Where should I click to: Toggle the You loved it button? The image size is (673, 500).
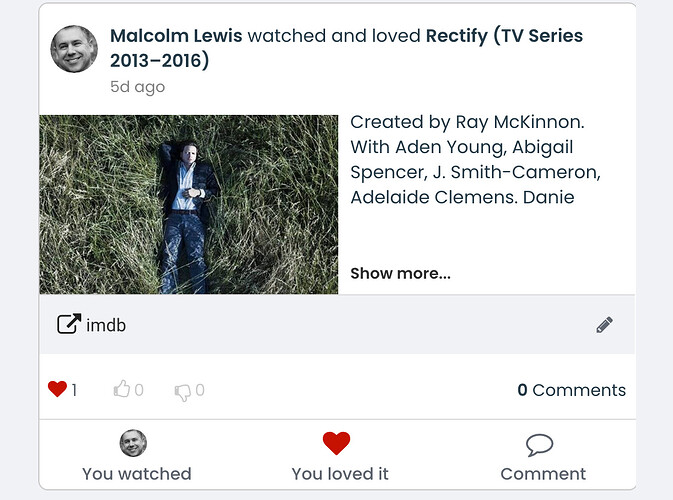point(339,457)
